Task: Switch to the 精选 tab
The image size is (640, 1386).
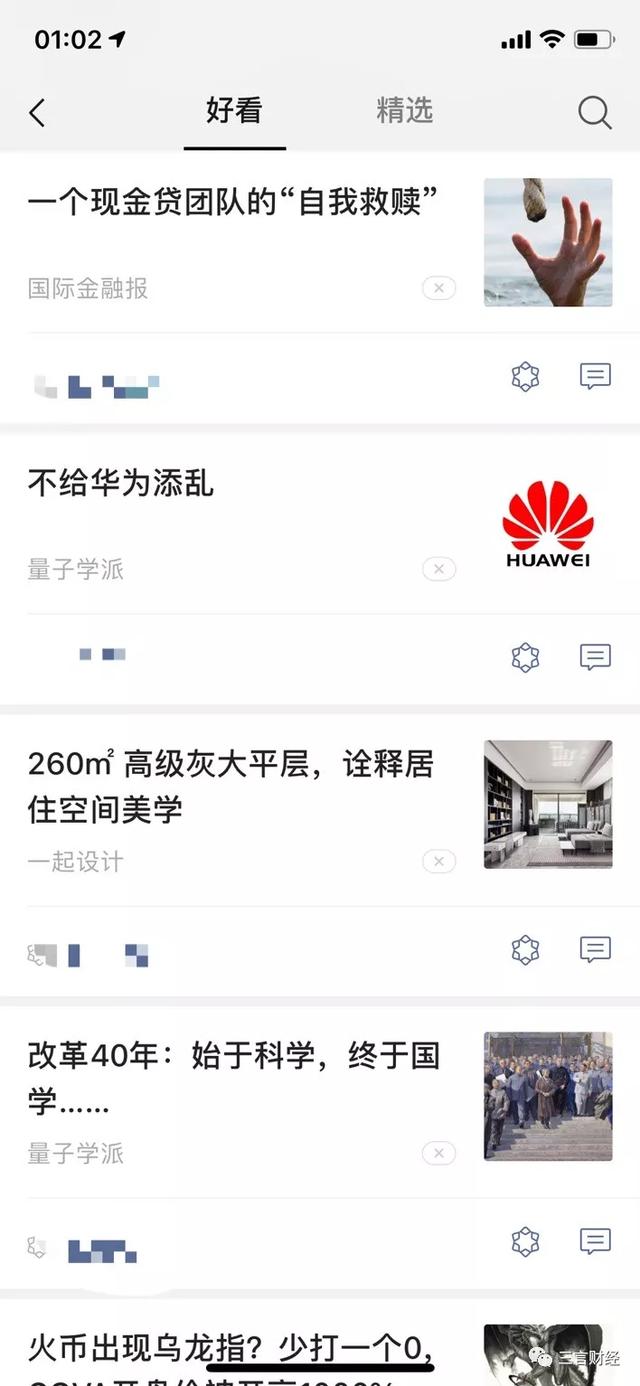Action: (404, 111)
